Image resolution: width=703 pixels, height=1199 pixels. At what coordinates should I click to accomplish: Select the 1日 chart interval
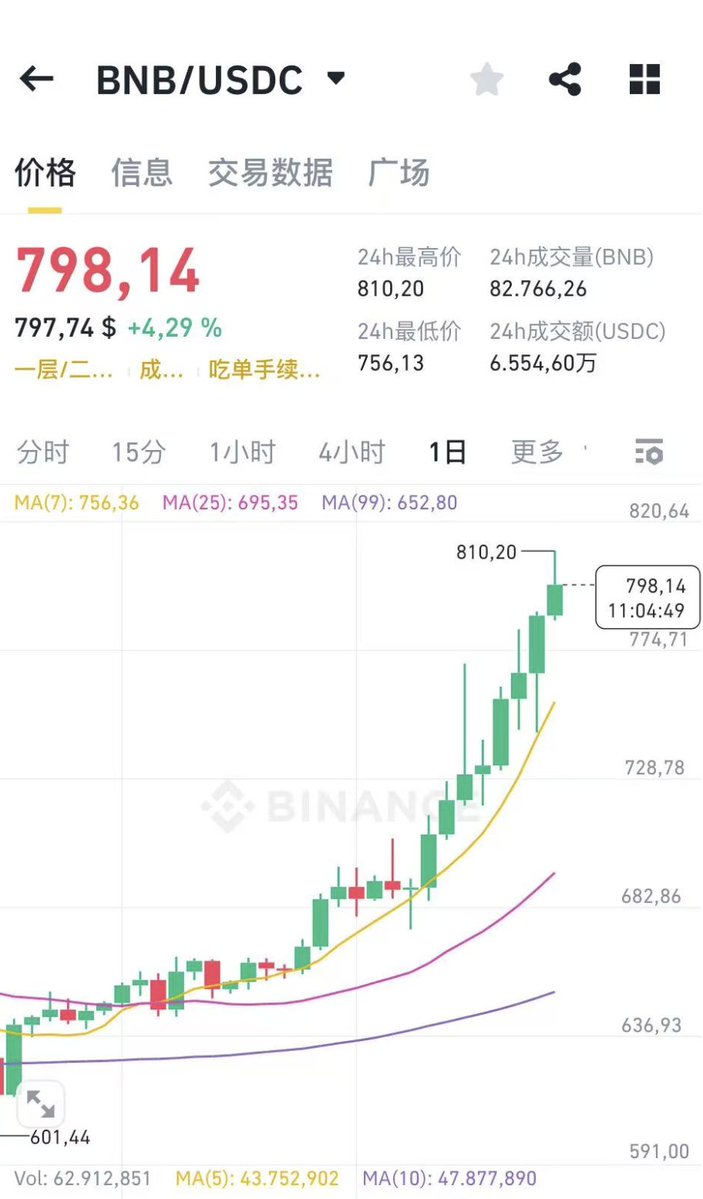tap(448, 452)
